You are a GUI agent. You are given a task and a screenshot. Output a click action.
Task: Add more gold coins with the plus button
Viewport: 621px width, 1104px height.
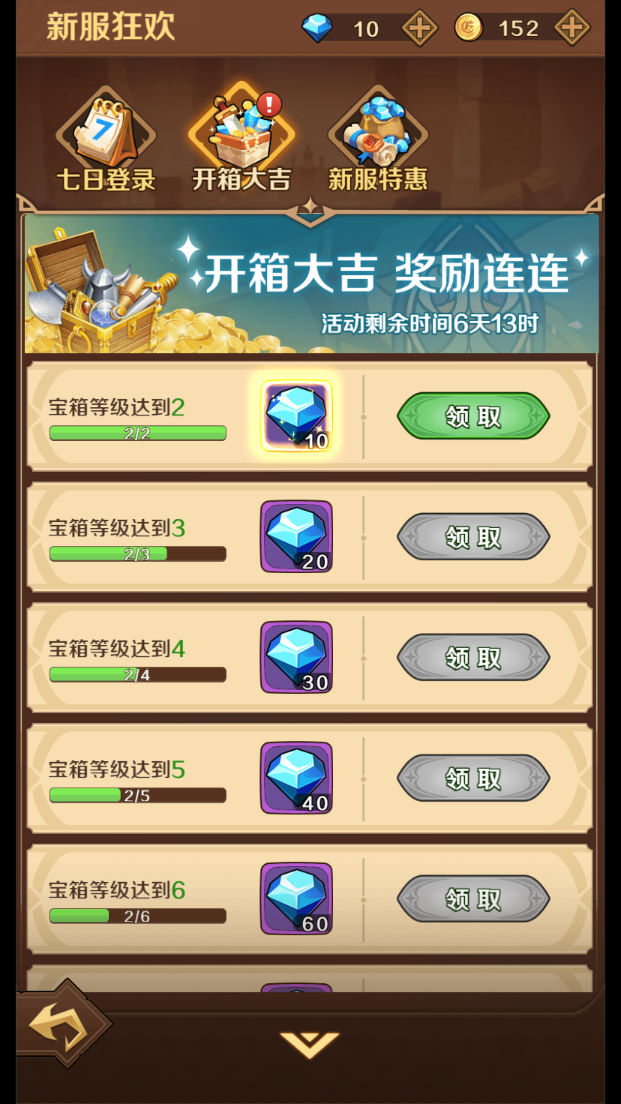pos(571,28)
